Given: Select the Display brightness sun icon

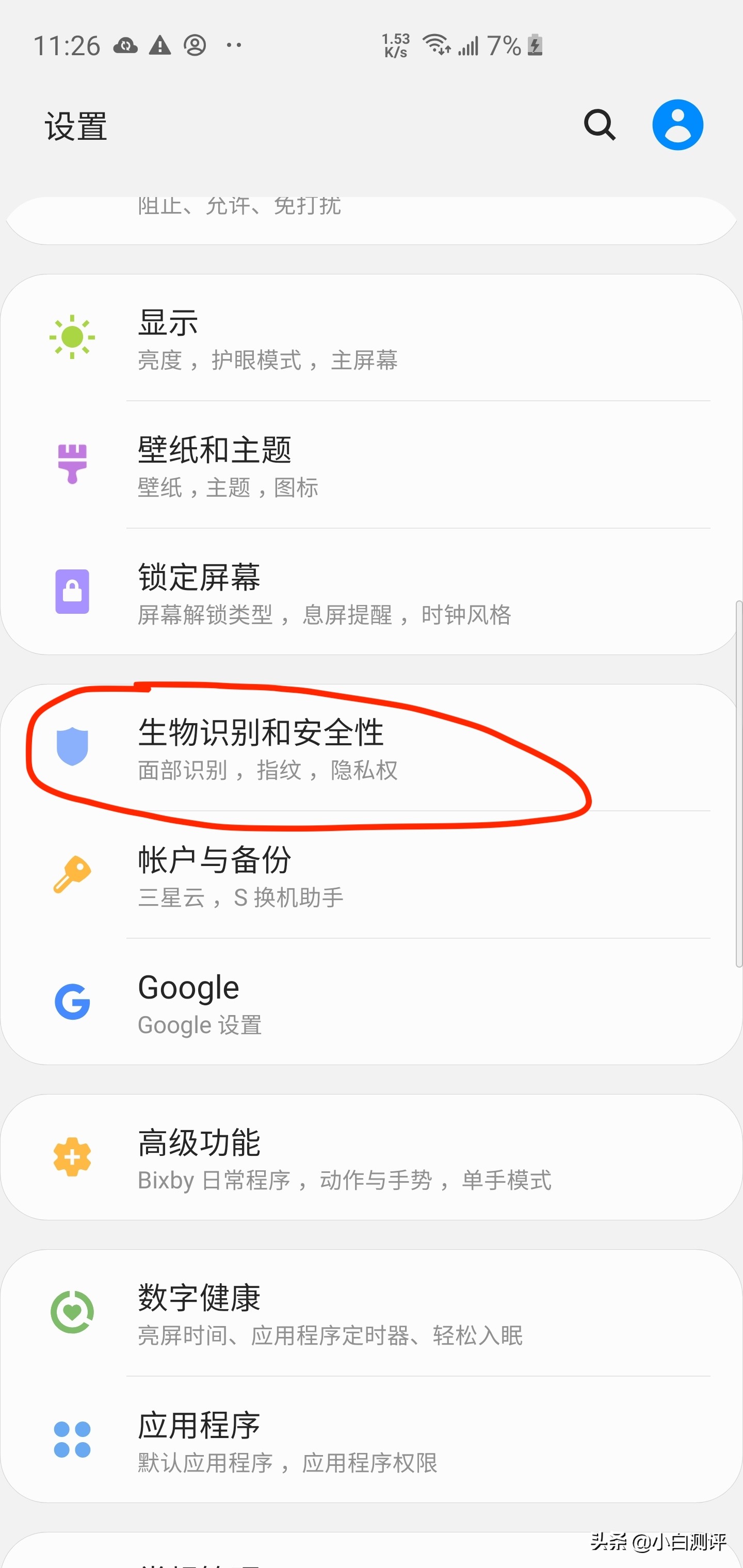Looking at the screenshot, I should (72, 337).
